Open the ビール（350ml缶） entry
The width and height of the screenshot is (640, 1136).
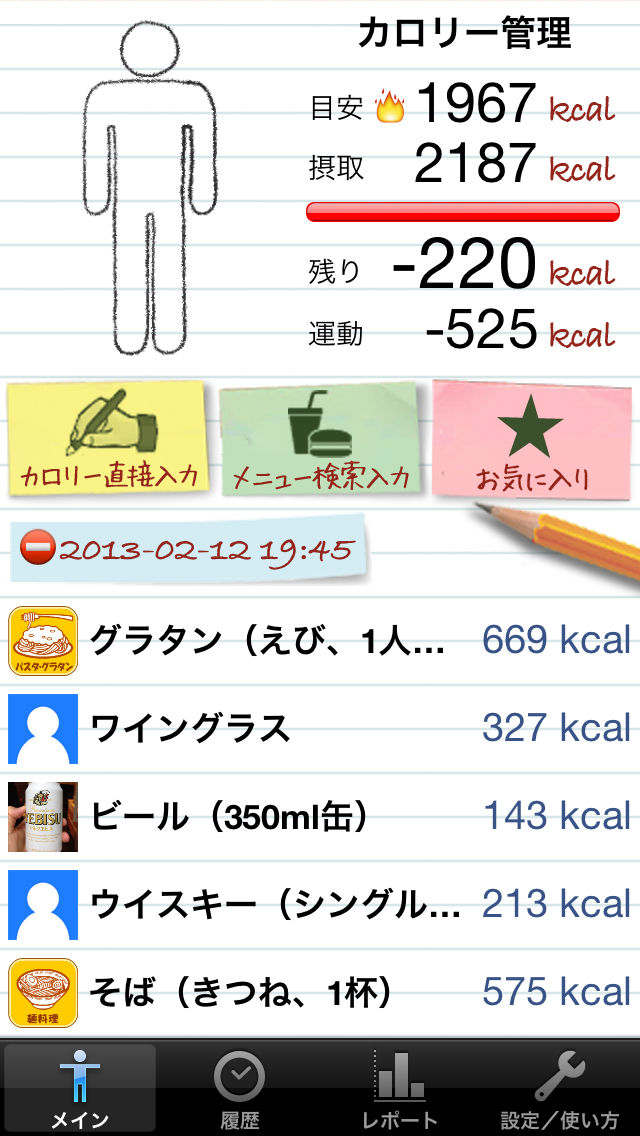[320, 816]
